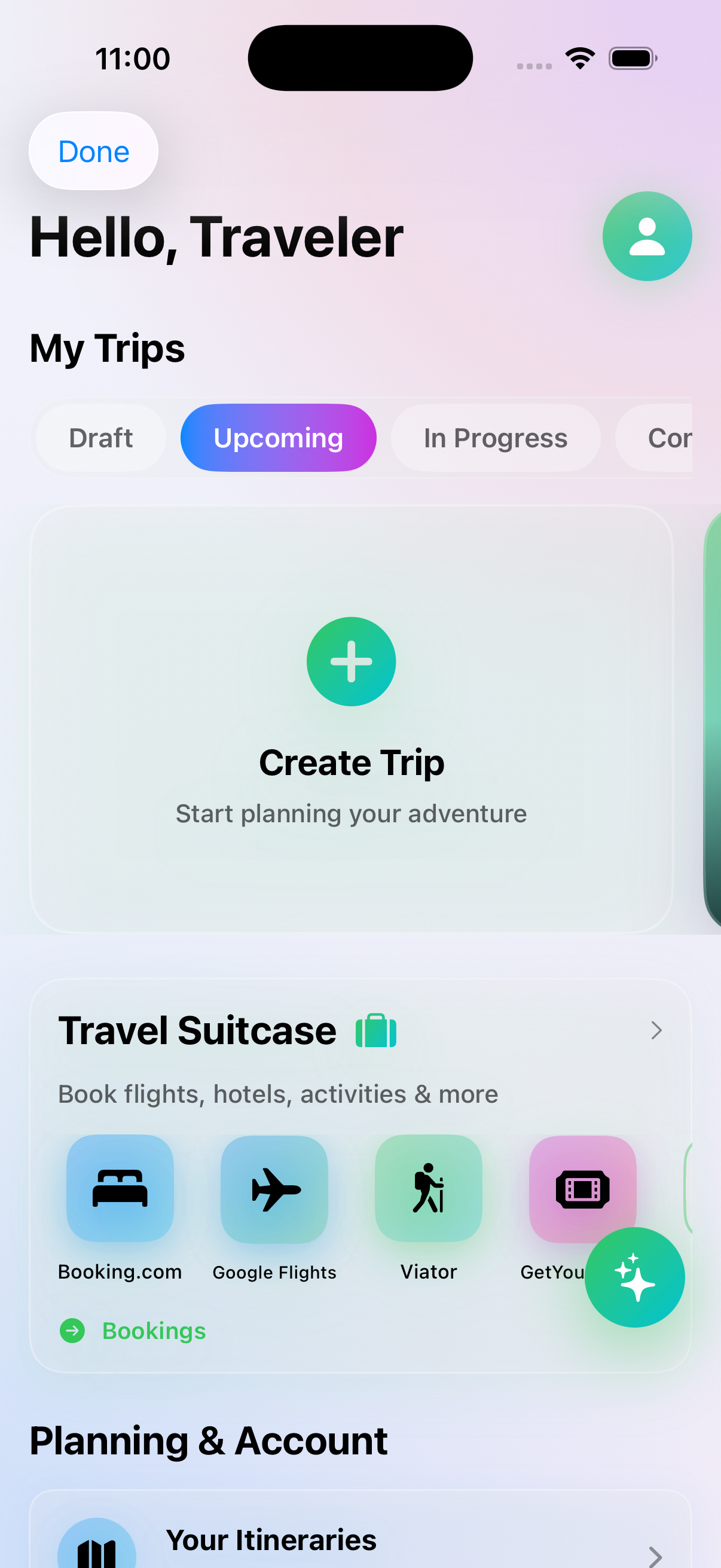Tap the green suitcase icon beside Travel Suitcase
721x1568 pixels.
click(x=376, y=1030)
